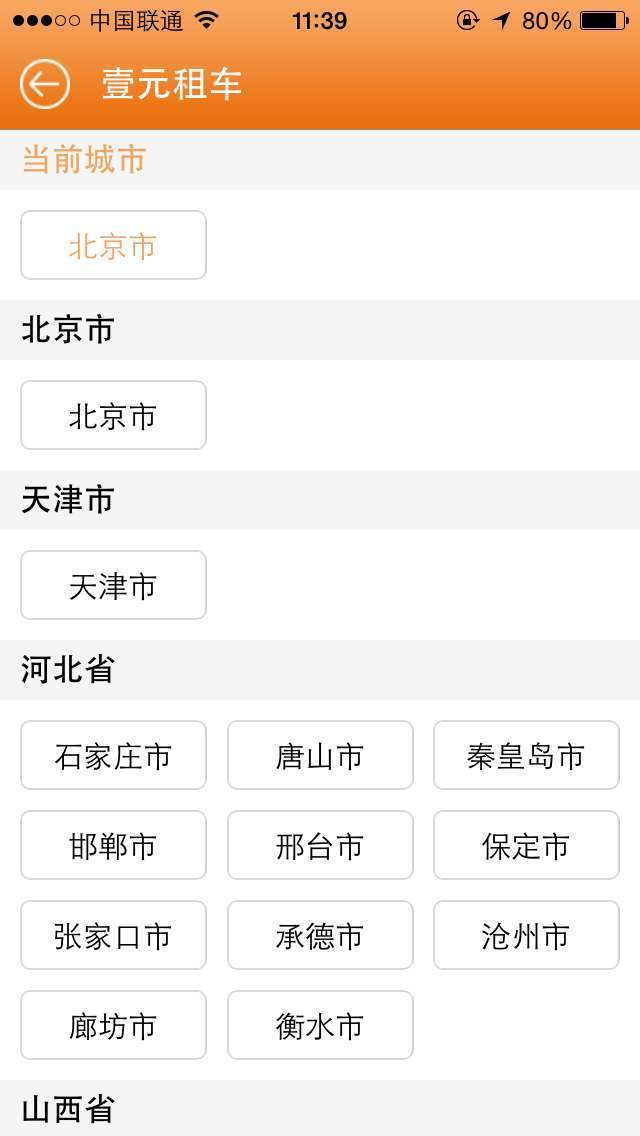Go back using the arrow icon
Image resolution: width=640 pixels, height=1136 pixels.
click(x=45, y=84)
